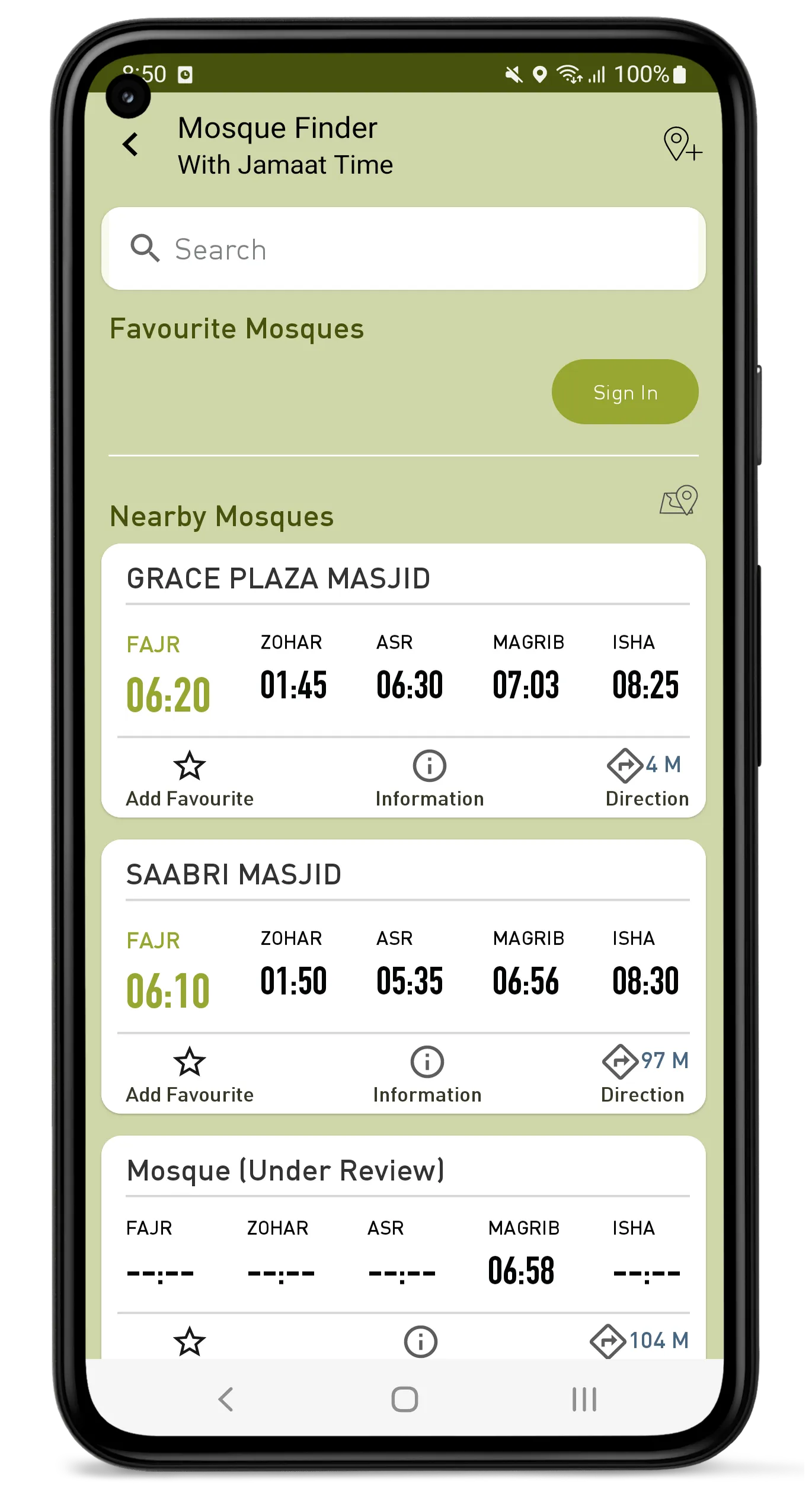This screenshot has height=1502, width=812.
Task: Favourite the Mosque (Under Review) entry
Action: pos(190,1342)
